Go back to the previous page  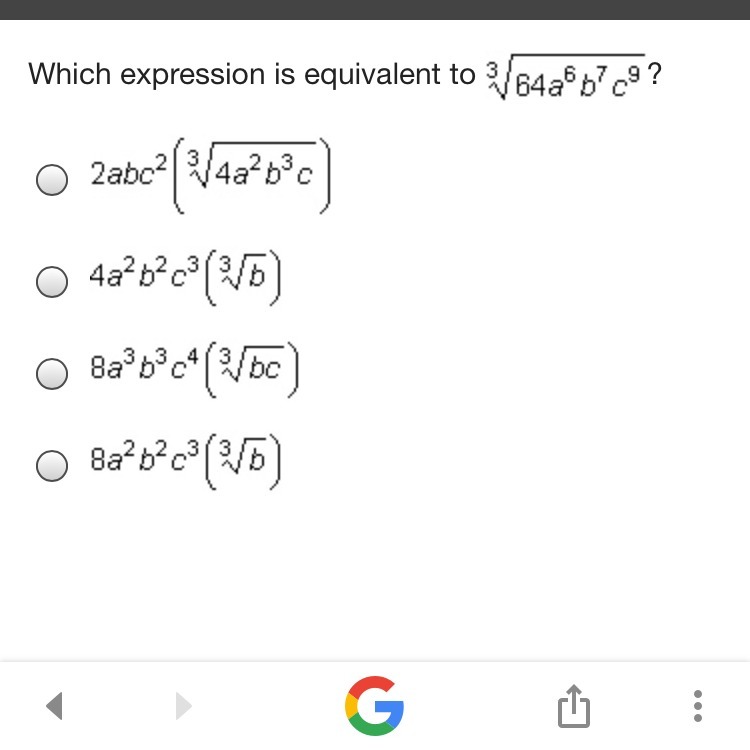click(x=55, y=707)
